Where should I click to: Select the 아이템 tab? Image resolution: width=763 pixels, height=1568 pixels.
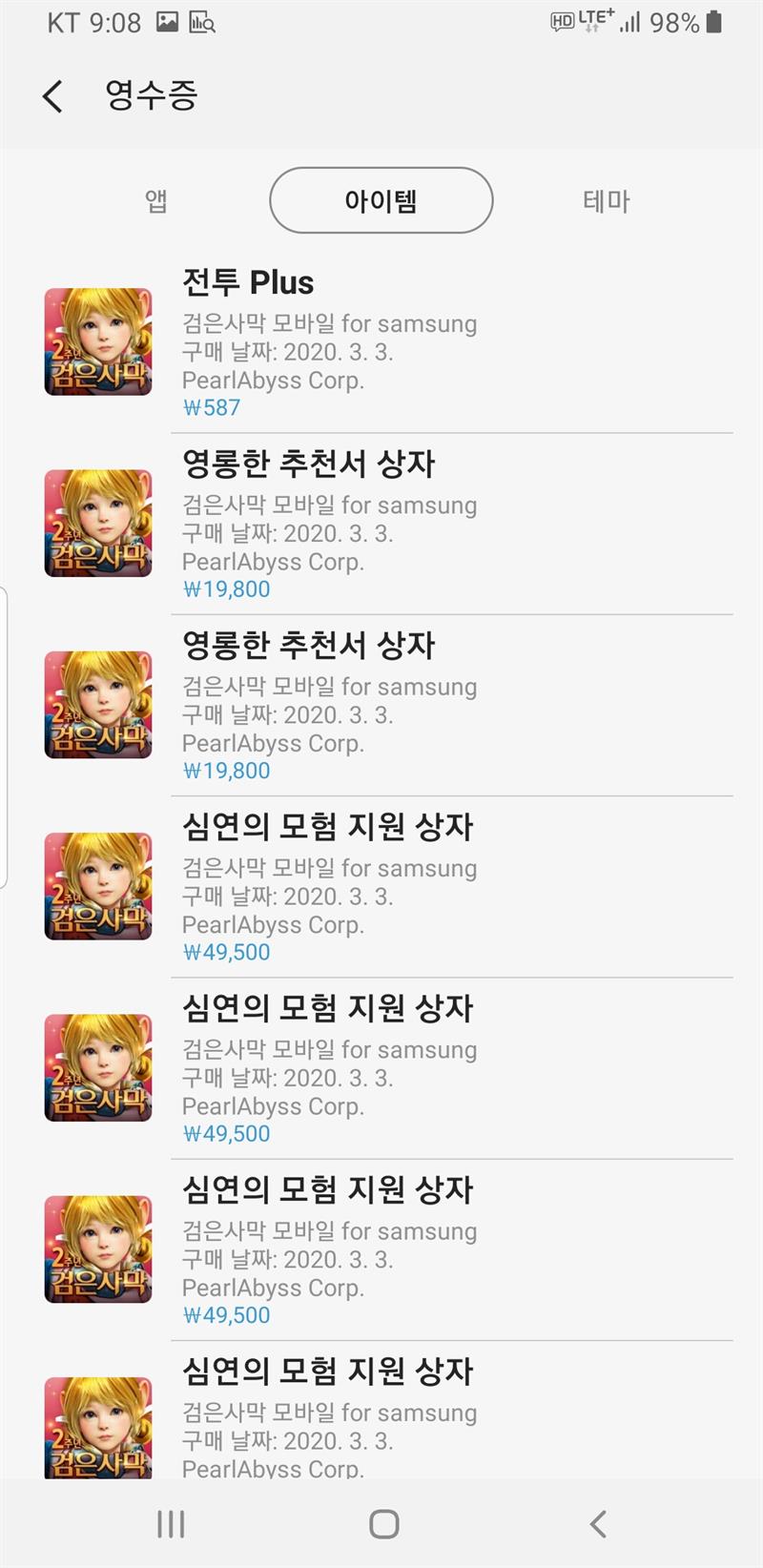(x=381, y=201)
